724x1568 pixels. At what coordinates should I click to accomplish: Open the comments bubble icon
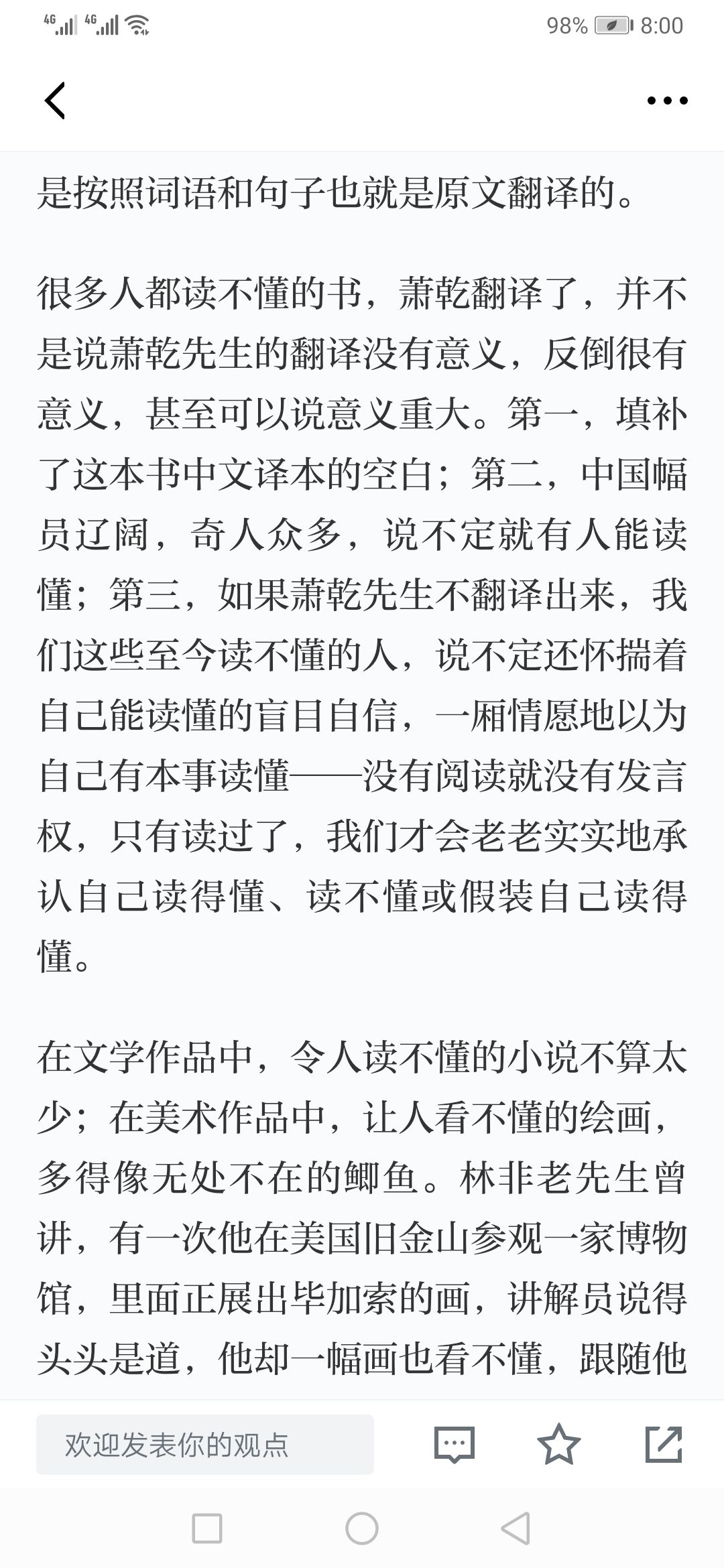coord(455,1444)
